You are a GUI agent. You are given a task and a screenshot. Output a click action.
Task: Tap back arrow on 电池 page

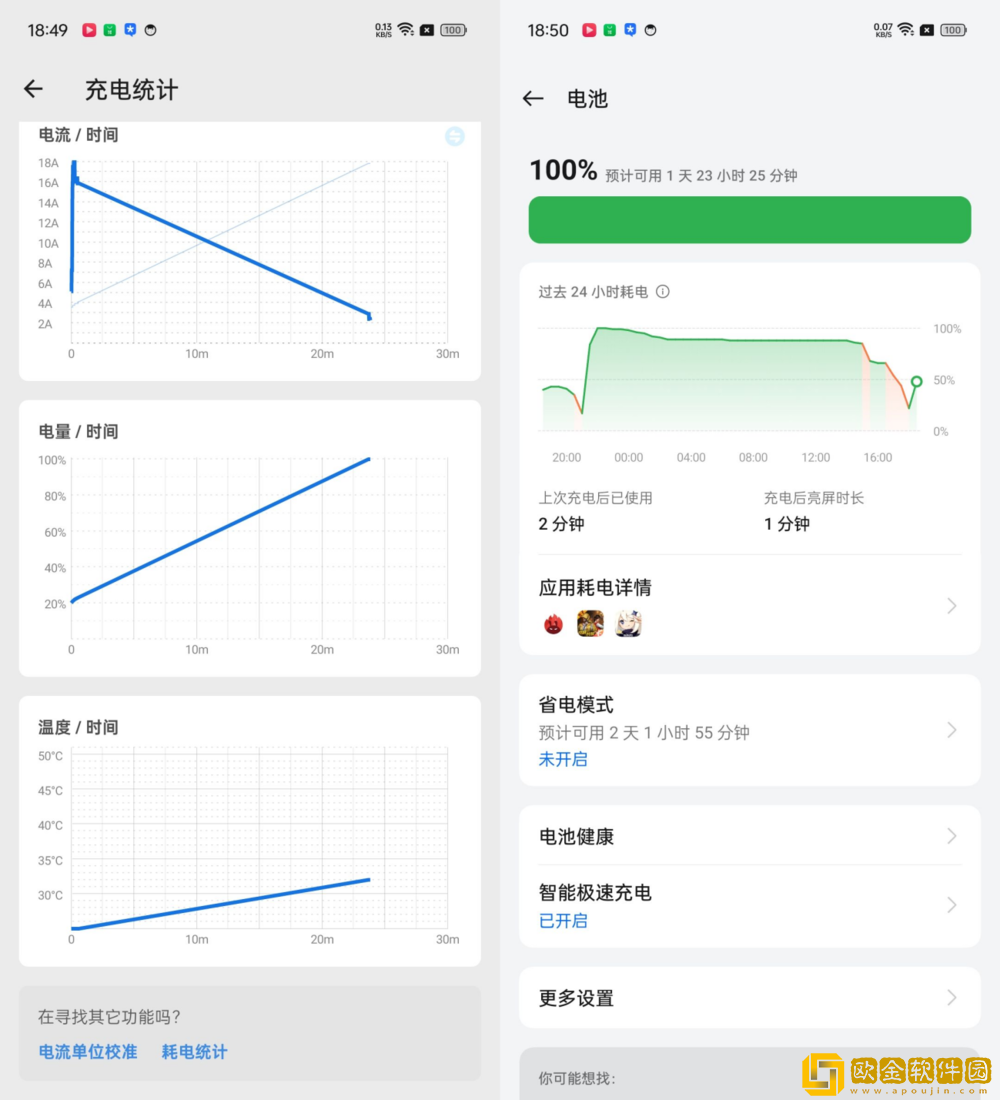click(x=533, y=99)
